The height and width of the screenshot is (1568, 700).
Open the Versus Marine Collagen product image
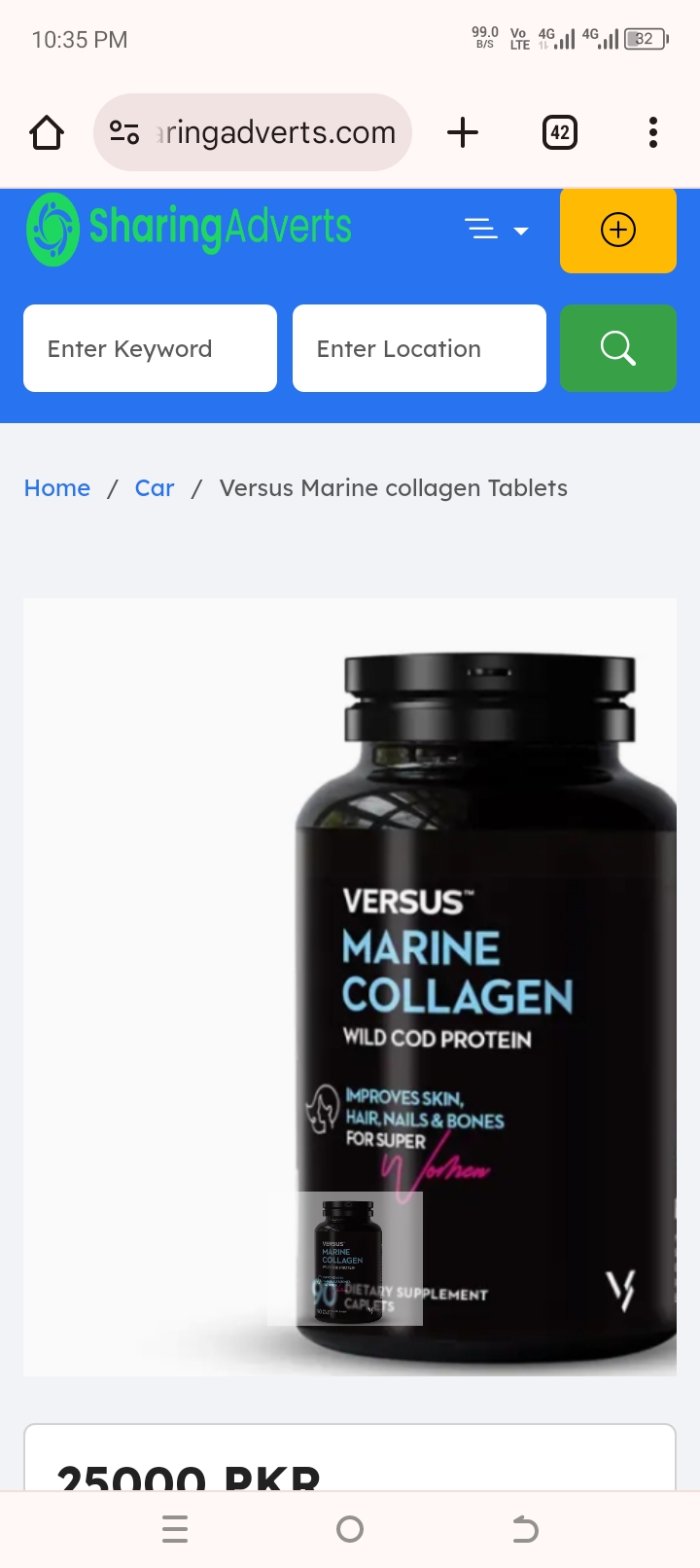(x=486, y=924)
